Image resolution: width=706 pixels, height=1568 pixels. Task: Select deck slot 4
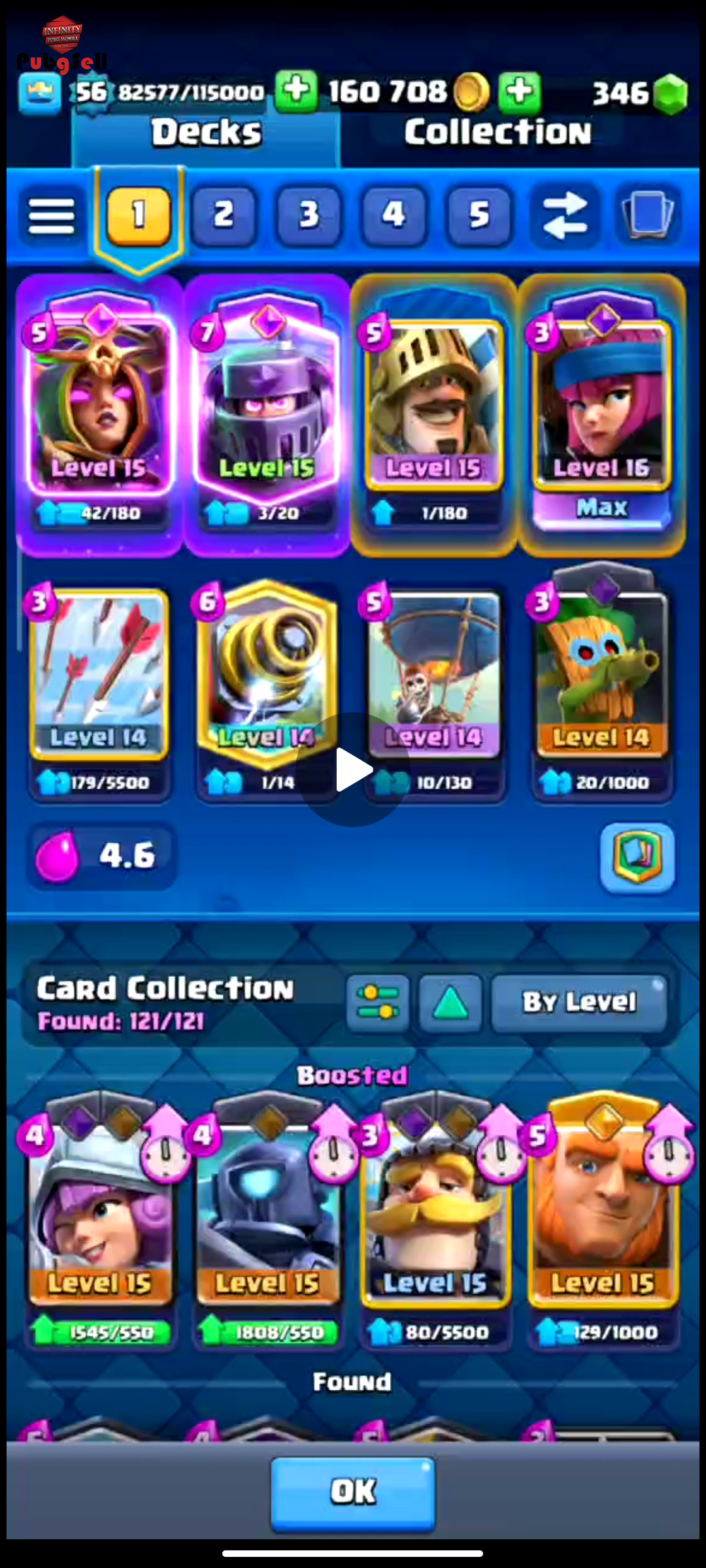394,215
